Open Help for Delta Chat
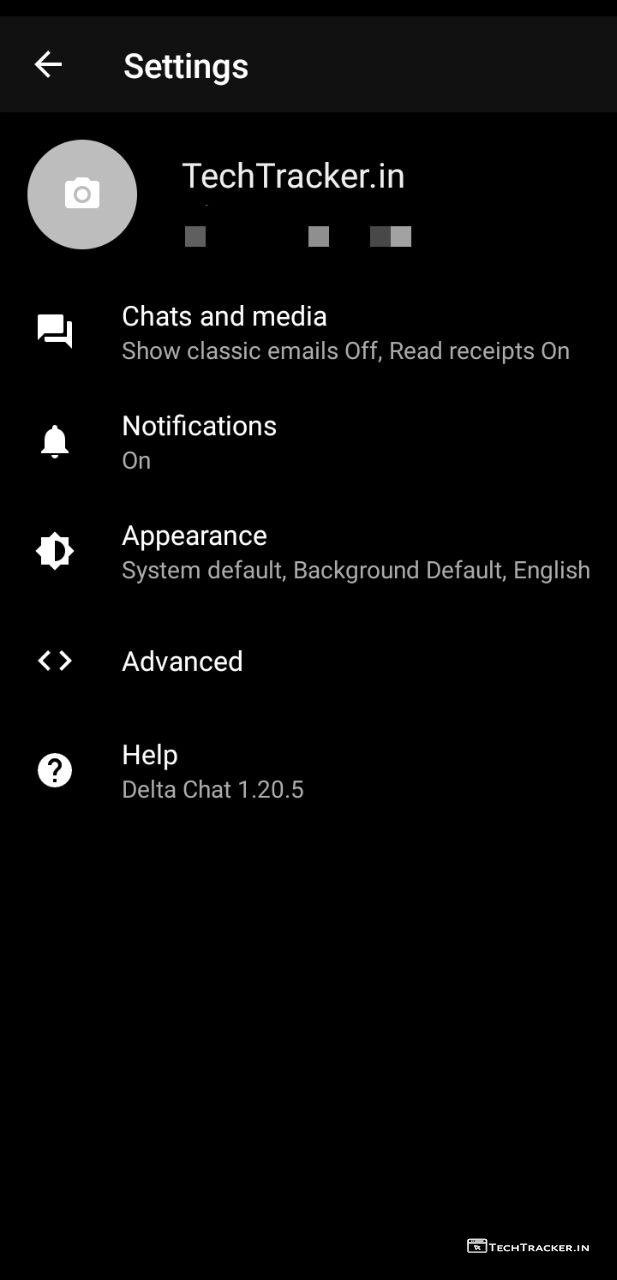Image resolution: width=617 pixels, height=1280 pixels. (x=308, y=771)
